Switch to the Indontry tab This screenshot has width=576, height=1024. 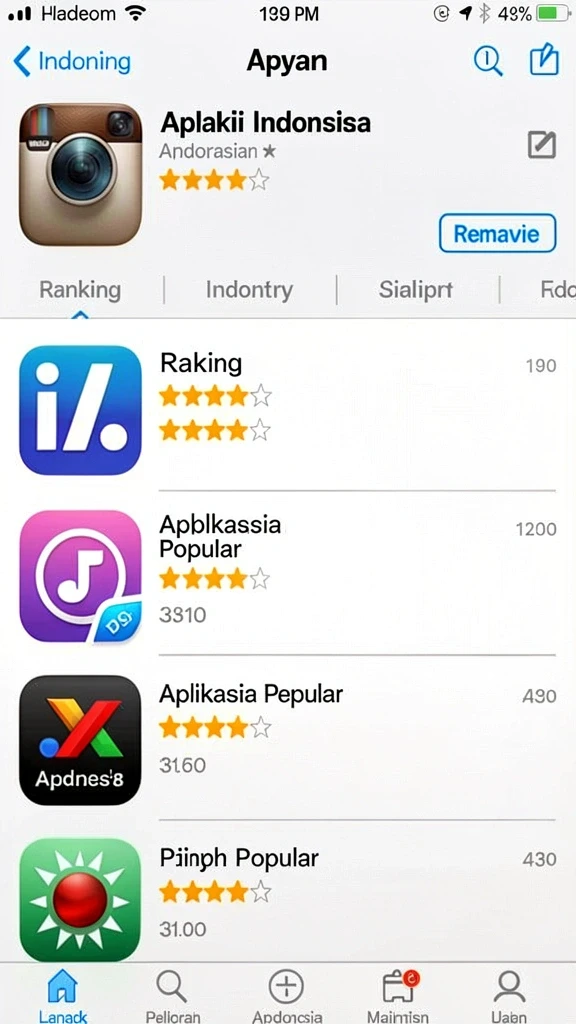click(x=249, y=290)
